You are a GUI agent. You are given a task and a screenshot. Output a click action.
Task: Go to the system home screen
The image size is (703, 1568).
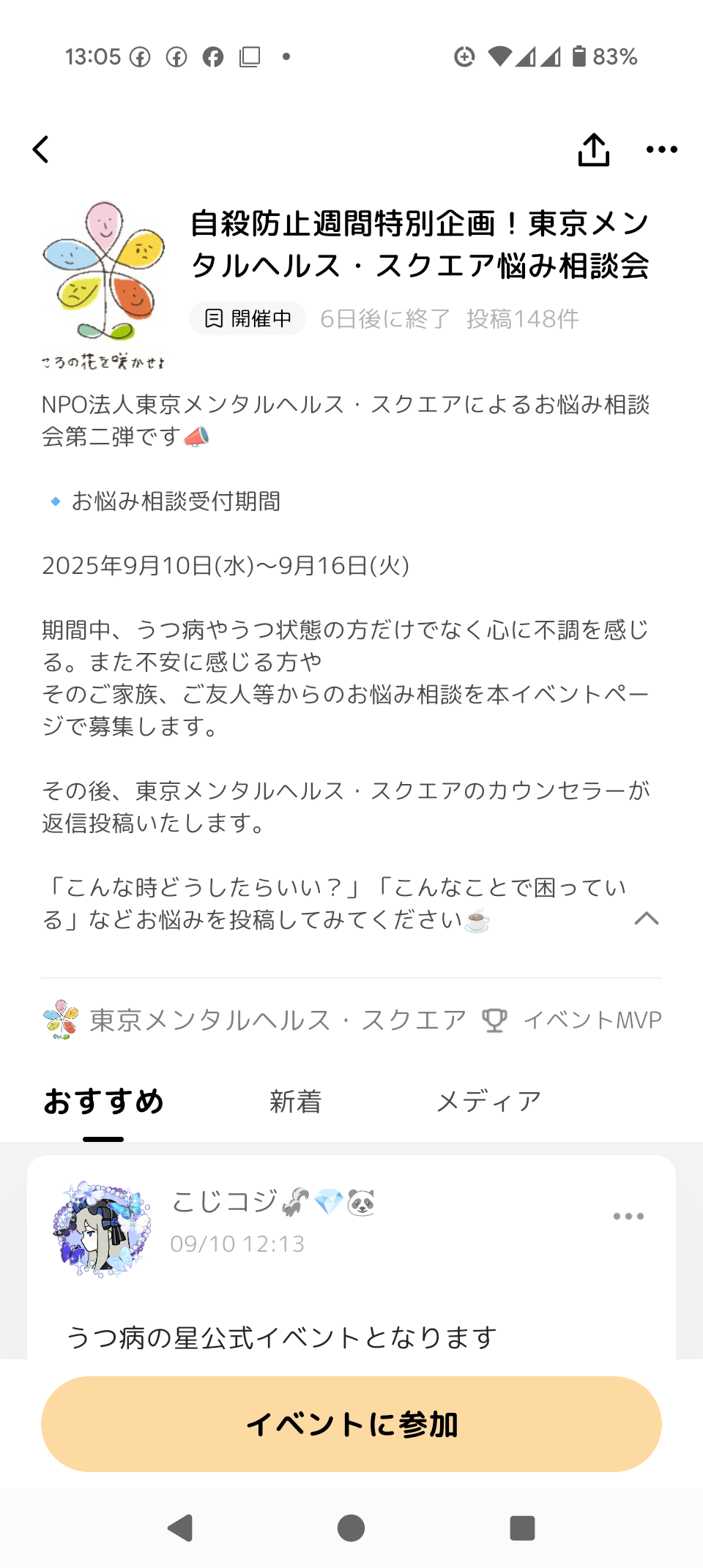pyautogui.click(x=351, y=1528)
